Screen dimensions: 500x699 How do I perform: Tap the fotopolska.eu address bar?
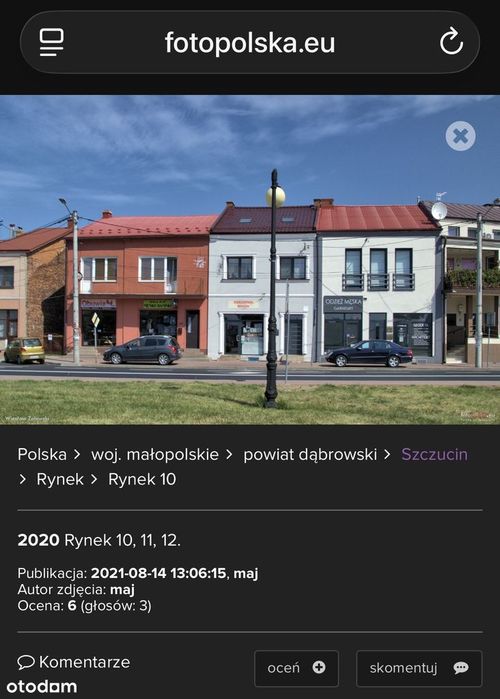click(250, 42)
